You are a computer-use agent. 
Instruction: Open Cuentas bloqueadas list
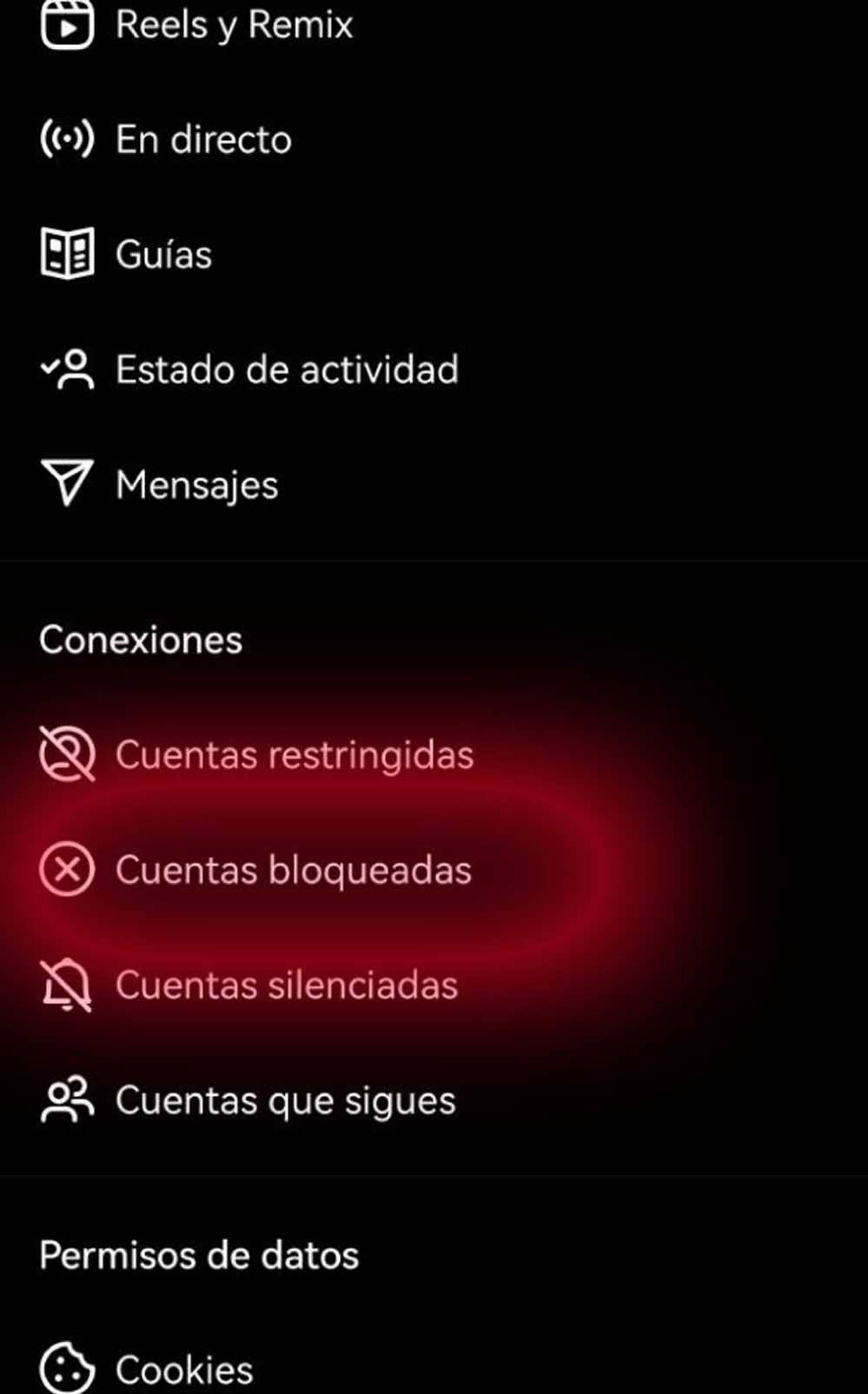[293, 869]
